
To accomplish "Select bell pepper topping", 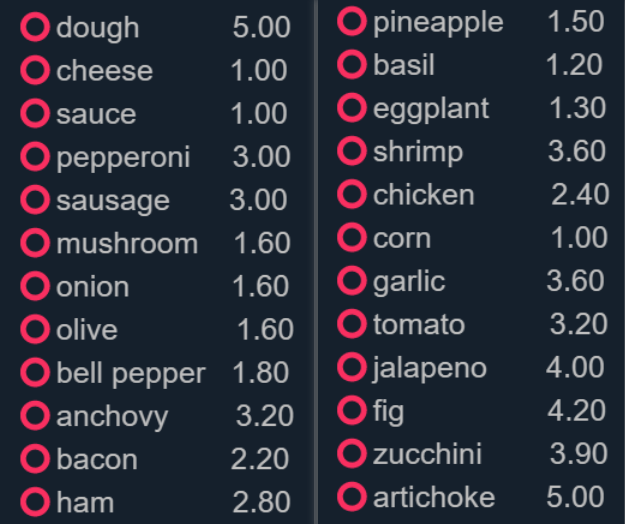I will (x=35, y=373).
